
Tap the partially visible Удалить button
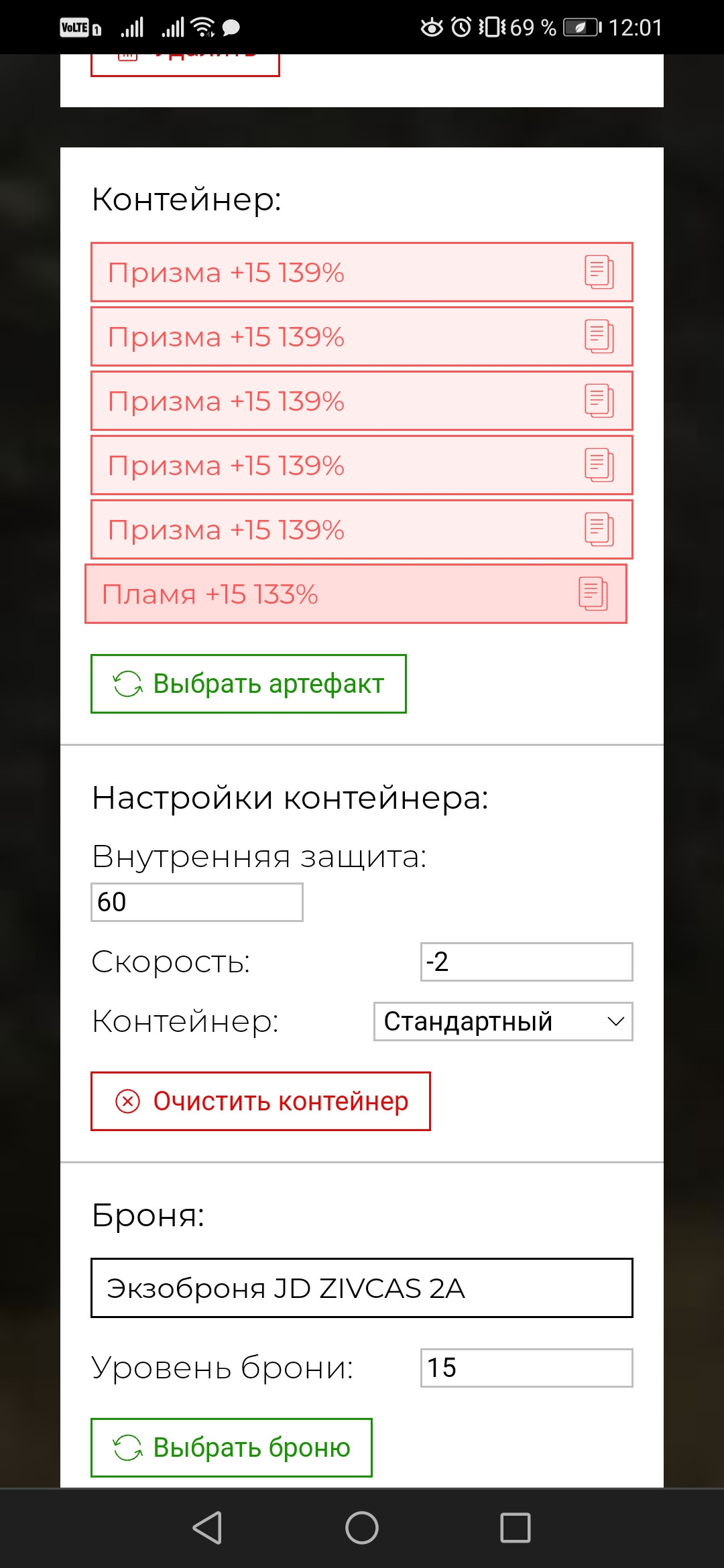[x=186, y=65]
